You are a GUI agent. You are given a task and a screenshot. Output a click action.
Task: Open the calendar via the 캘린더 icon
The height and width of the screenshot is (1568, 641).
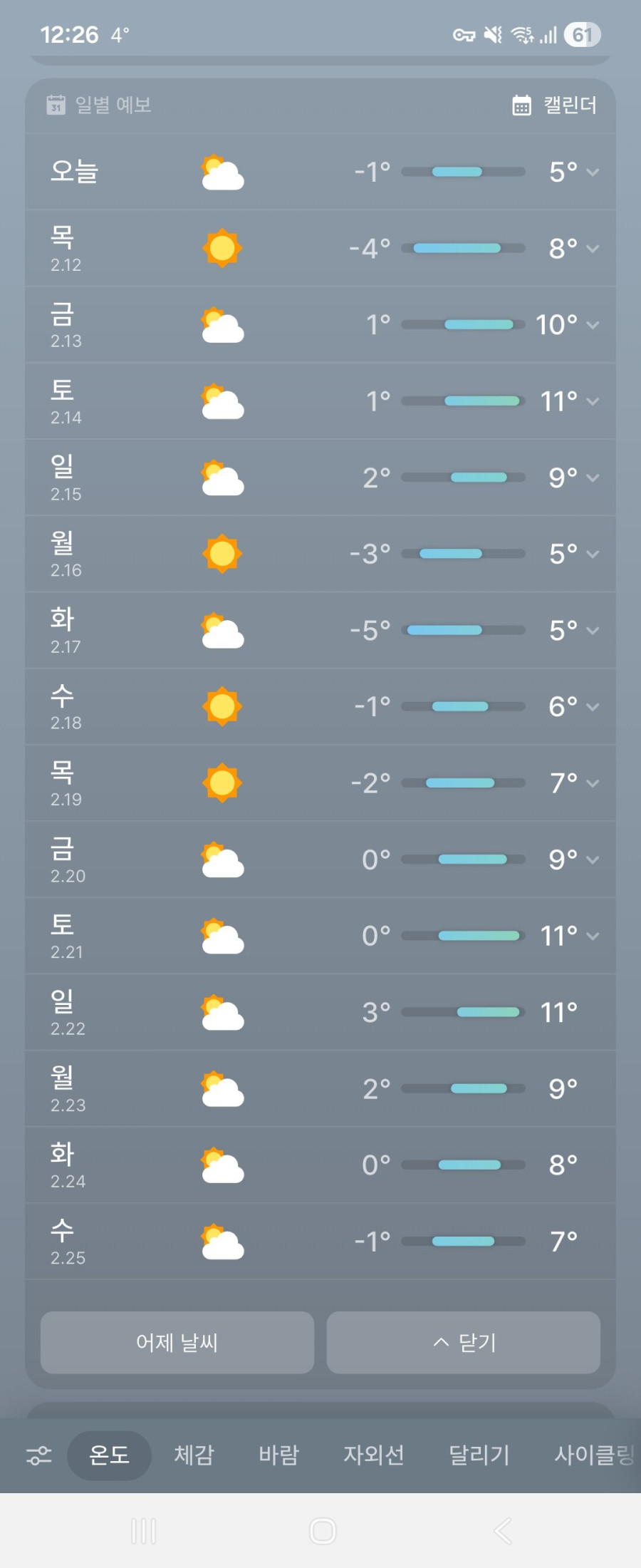click(x=522, y=104)
